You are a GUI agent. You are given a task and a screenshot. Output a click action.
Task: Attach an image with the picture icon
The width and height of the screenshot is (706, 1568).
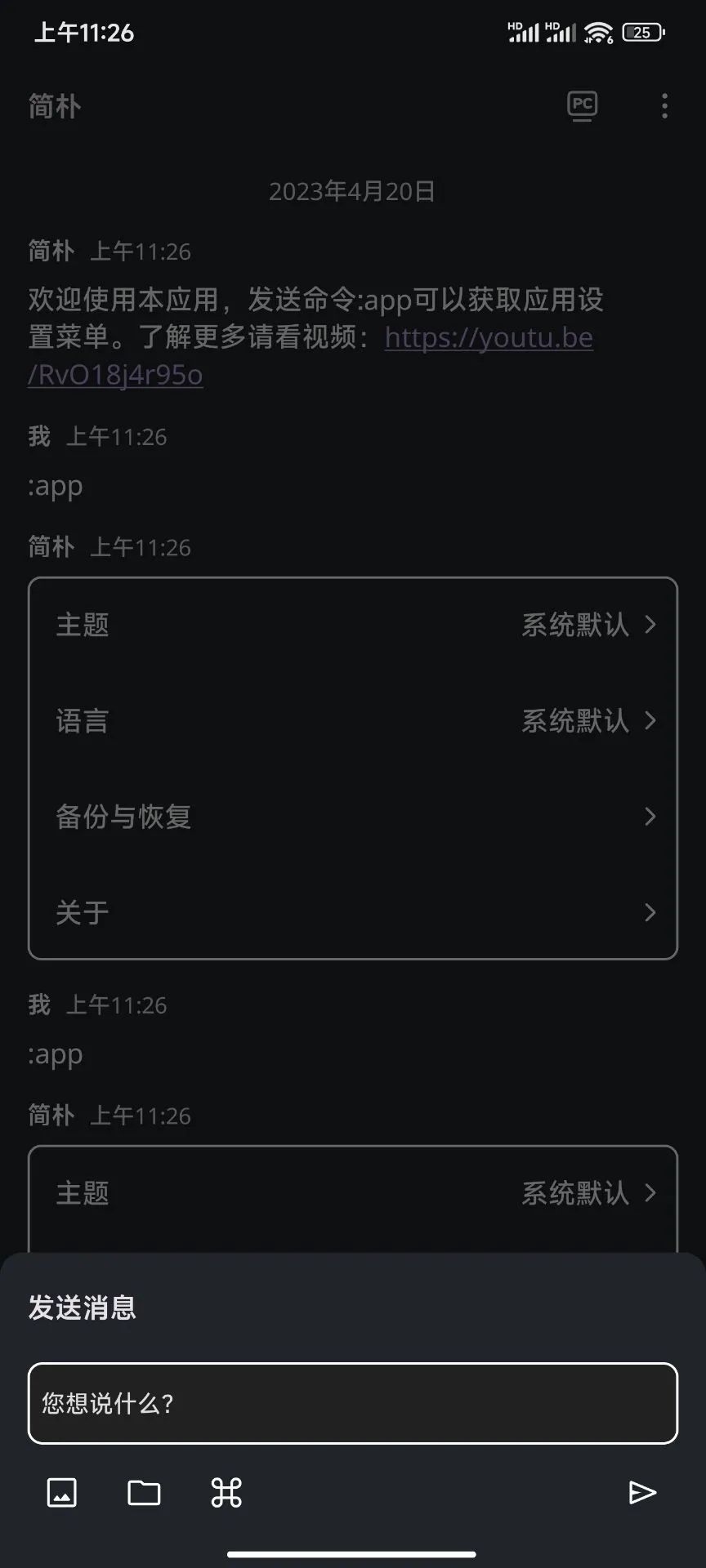click(62, 1492)
